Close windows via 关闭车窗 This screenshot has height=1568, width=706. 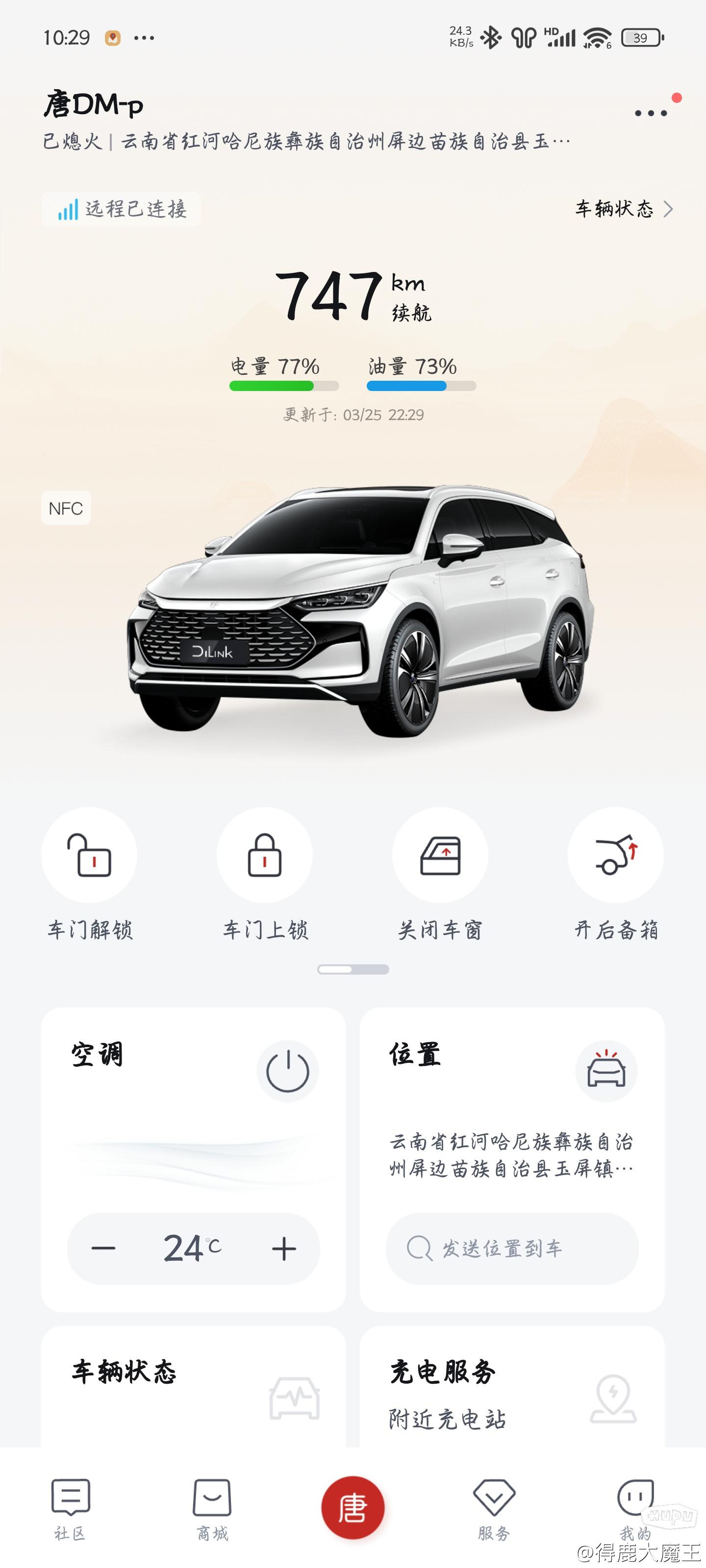(x=440, y=855)
